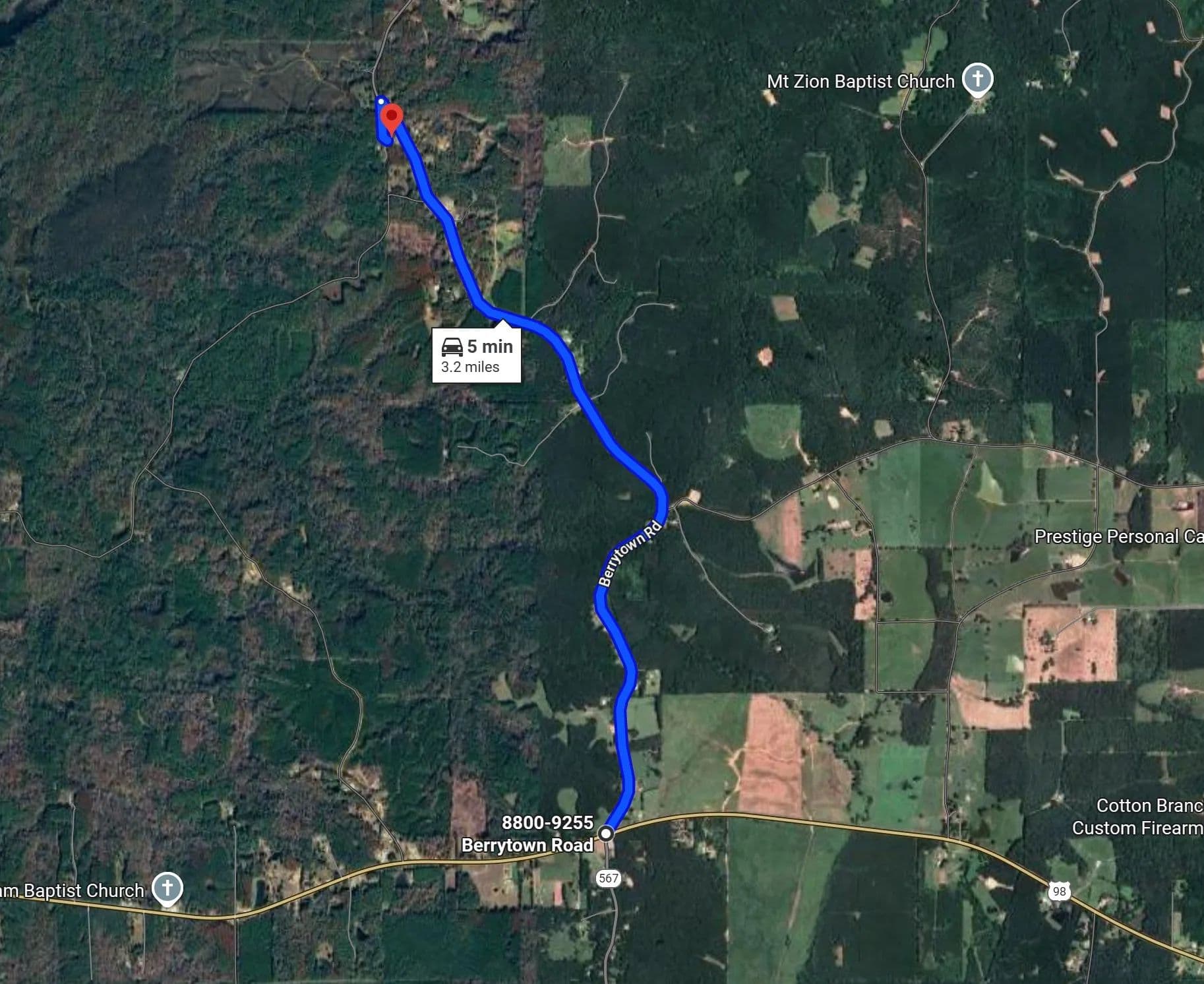Open Mt Zion Baptist Church place marker

click(x=977, y=79)
